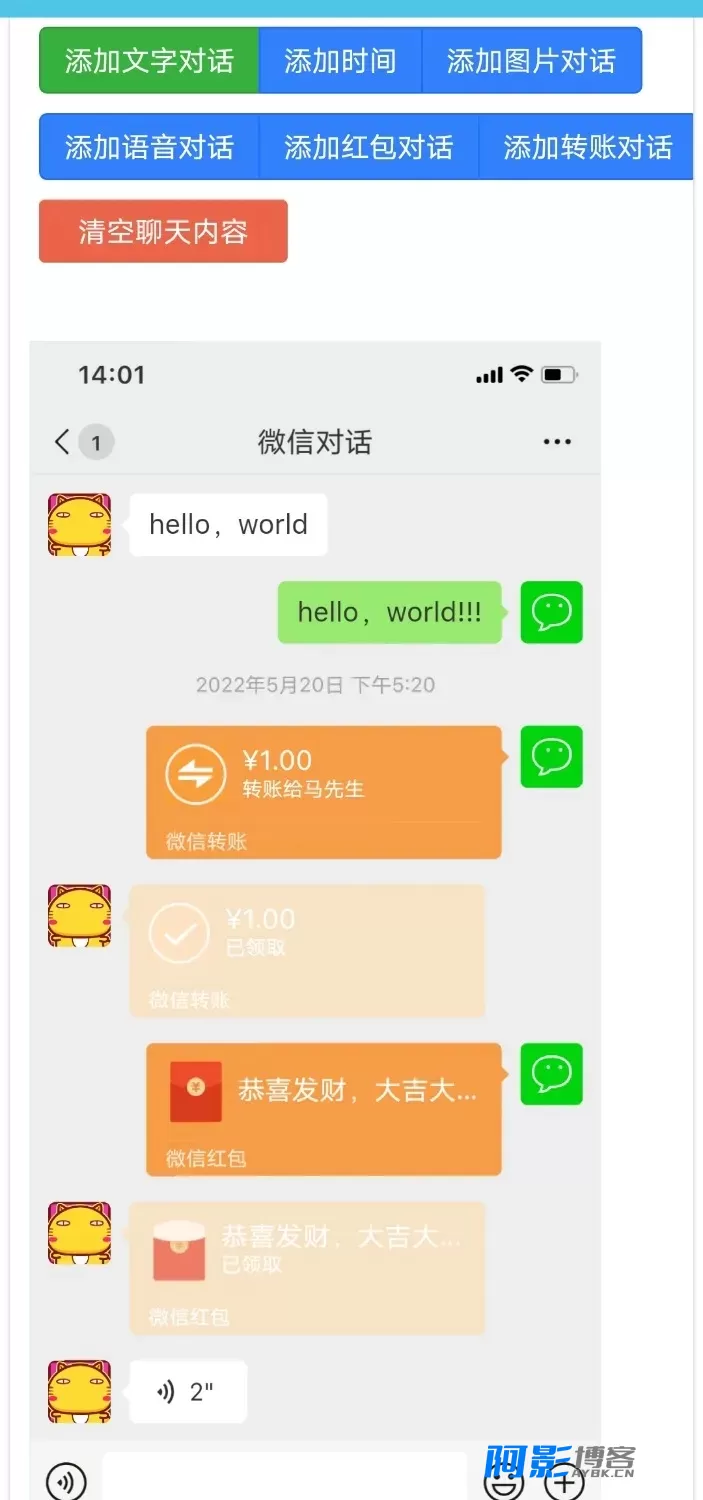This screenshot has height=1500, width=703.
Task: Clear the chat with 清空聊天内容
Action: click(163, 232)
